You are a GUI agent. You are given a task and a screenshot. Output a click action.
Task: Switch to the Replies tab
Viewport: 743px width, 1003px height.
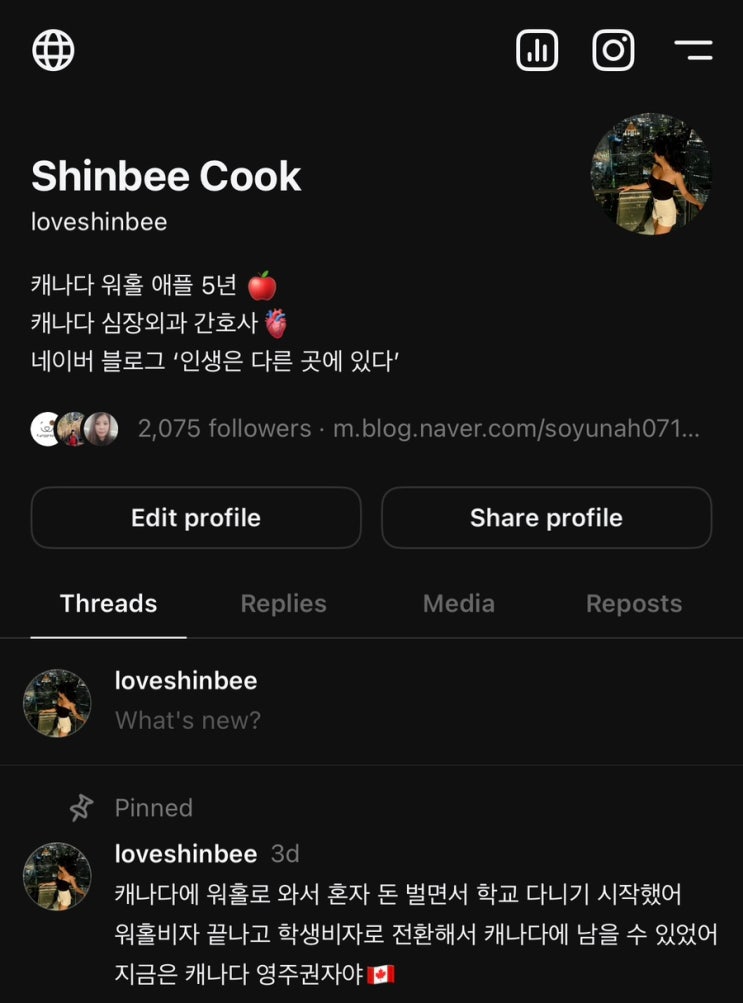pos(284,604)
